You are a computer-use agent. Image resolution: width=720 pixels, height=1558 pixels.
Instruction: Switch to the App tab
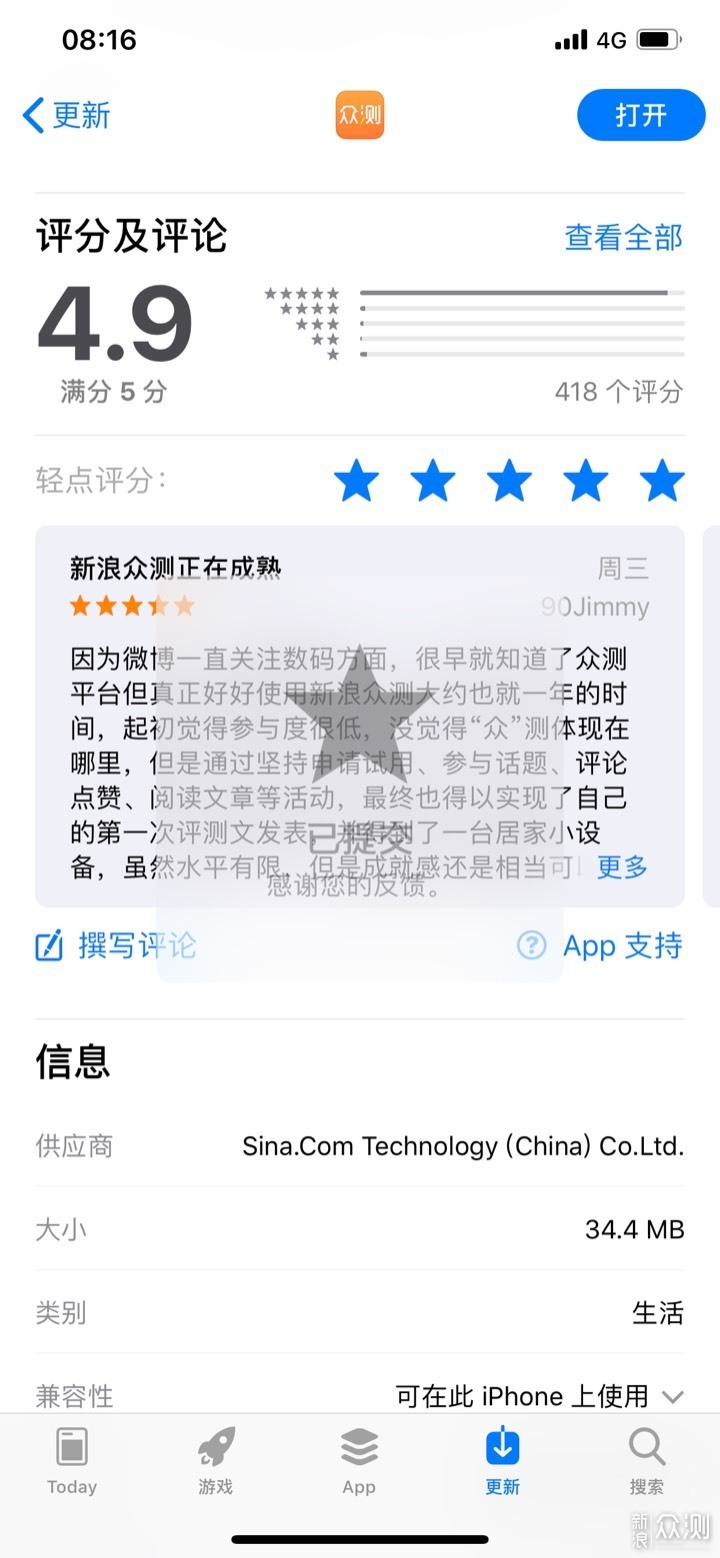359,1462
